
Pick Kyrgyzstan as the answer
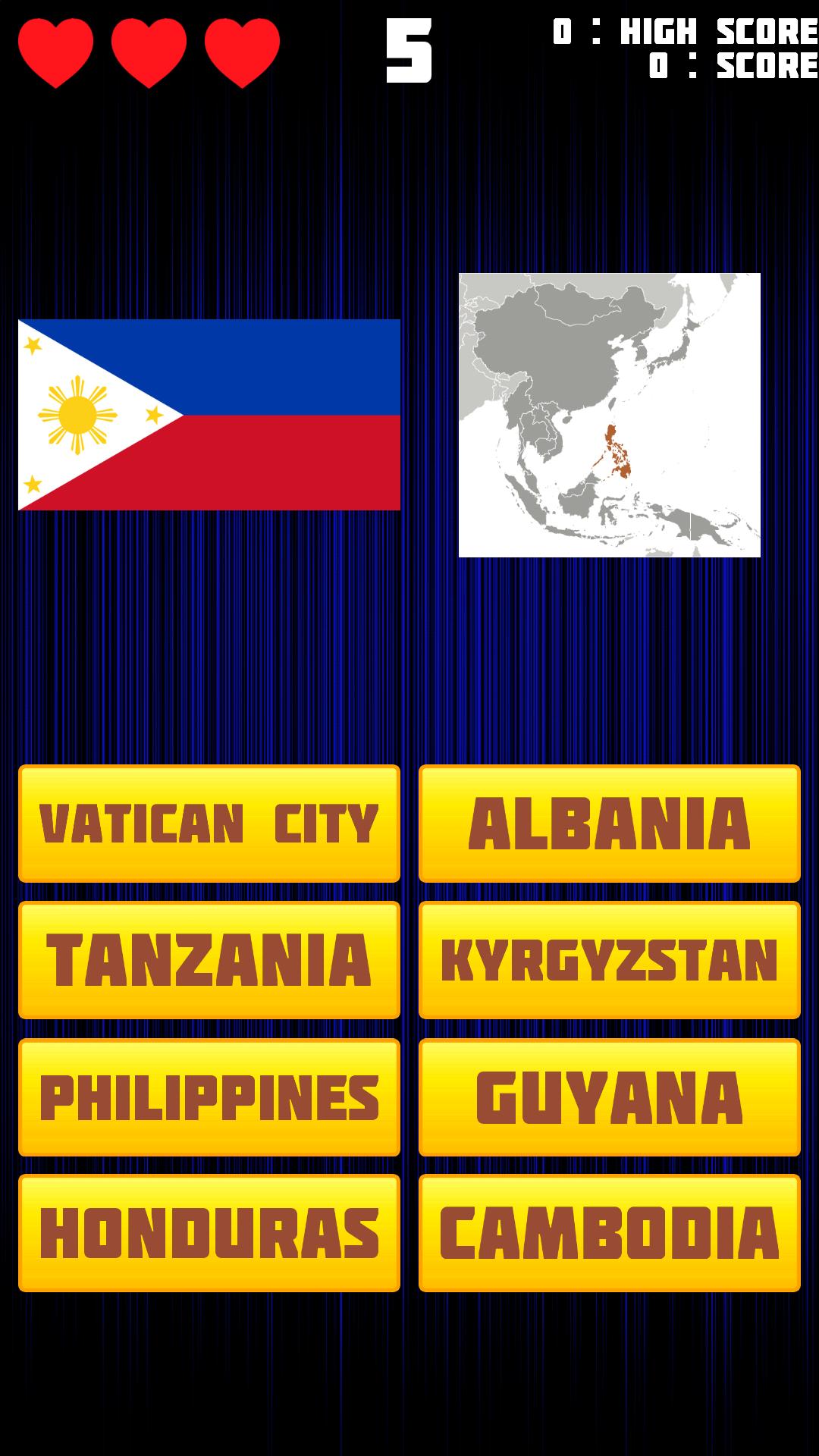(x=609, y=959)
